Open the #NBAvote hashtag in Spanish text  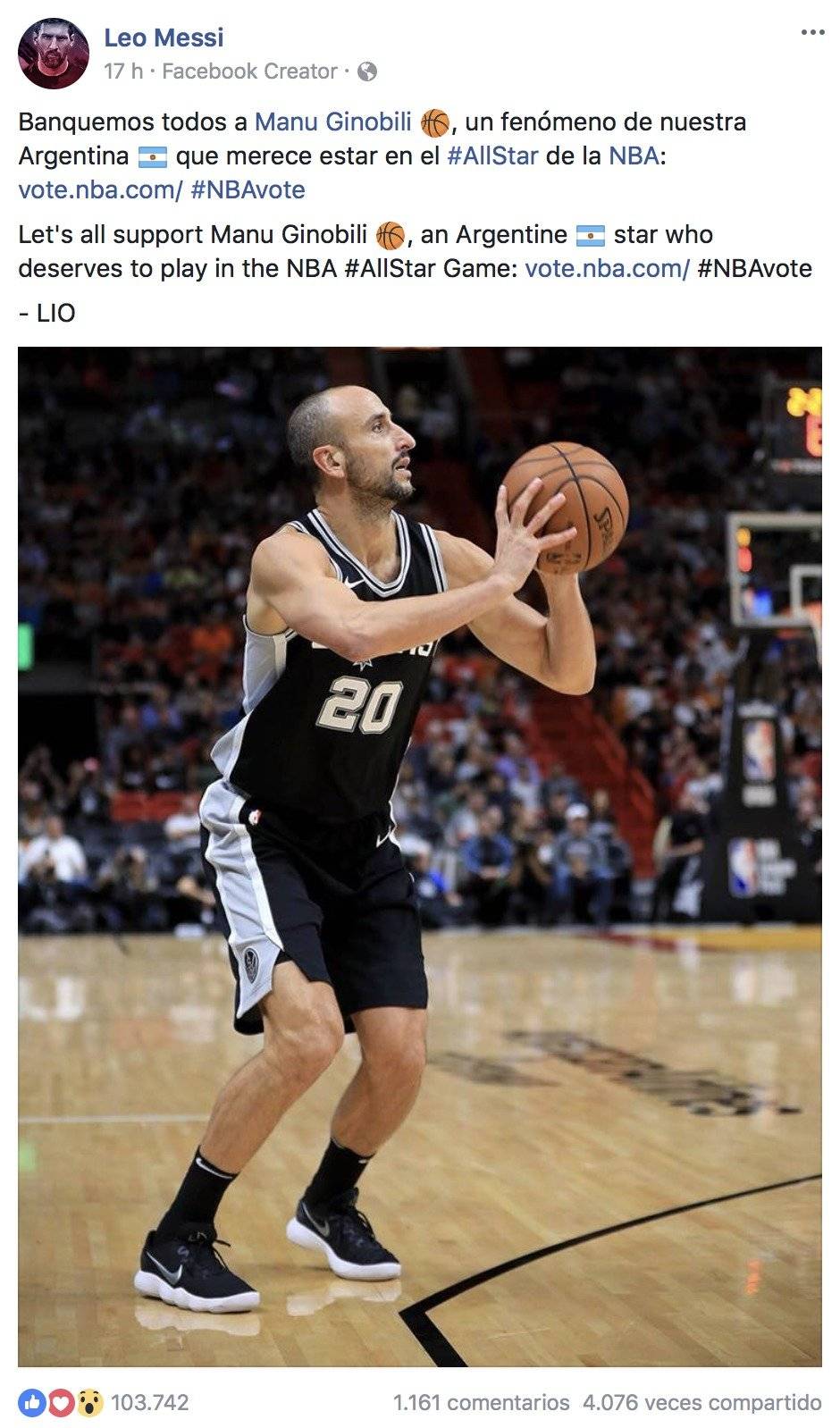(248, 189)
